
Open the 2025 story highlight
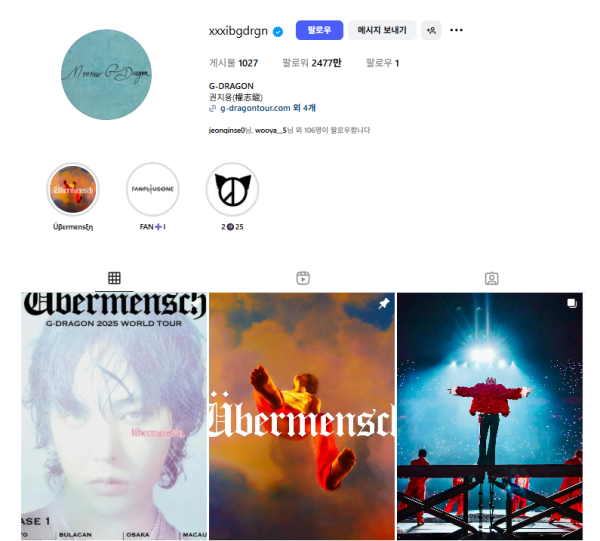(x=232, y=189)
